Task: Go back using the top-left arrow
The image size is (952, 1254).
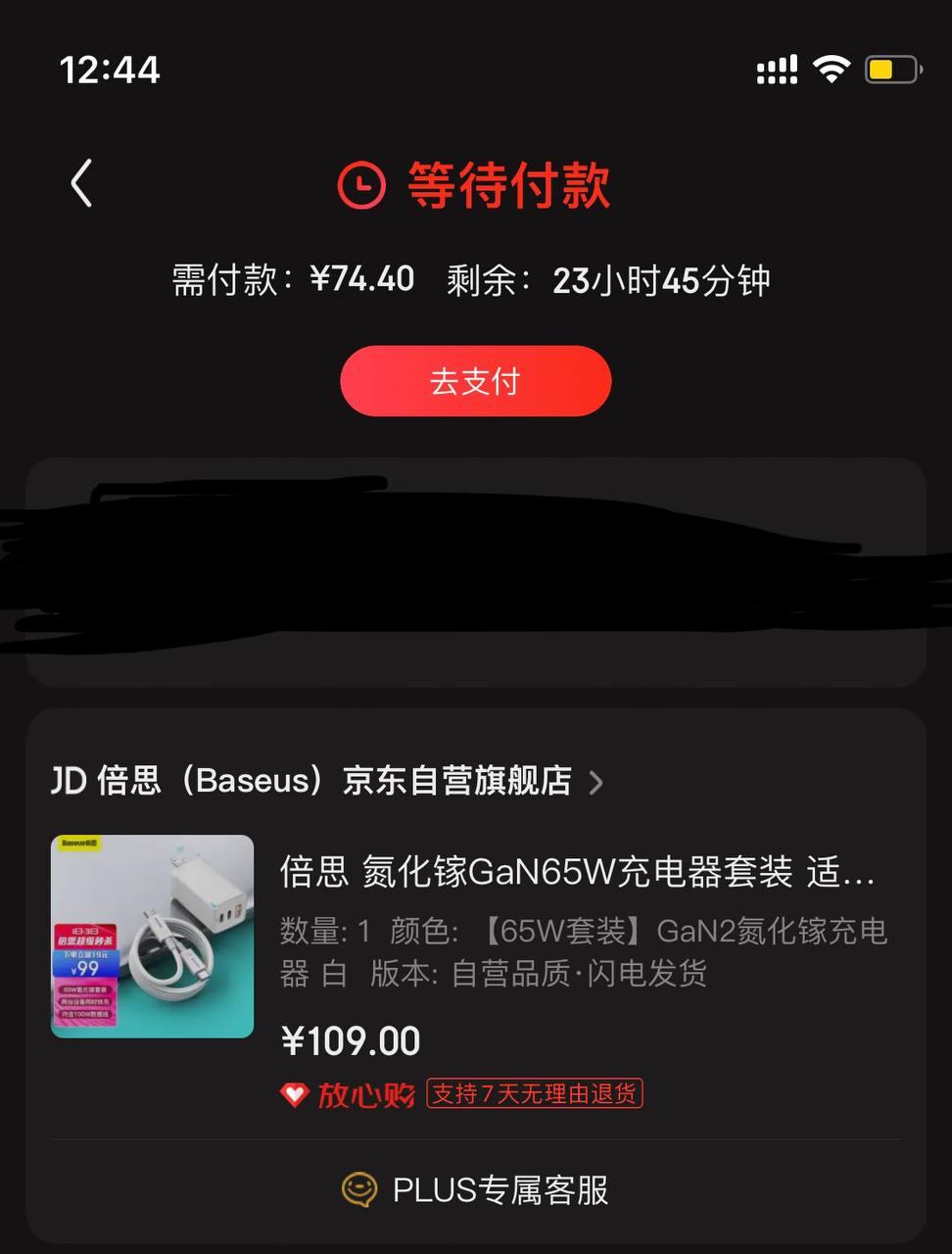Action: tap(82, 183)
